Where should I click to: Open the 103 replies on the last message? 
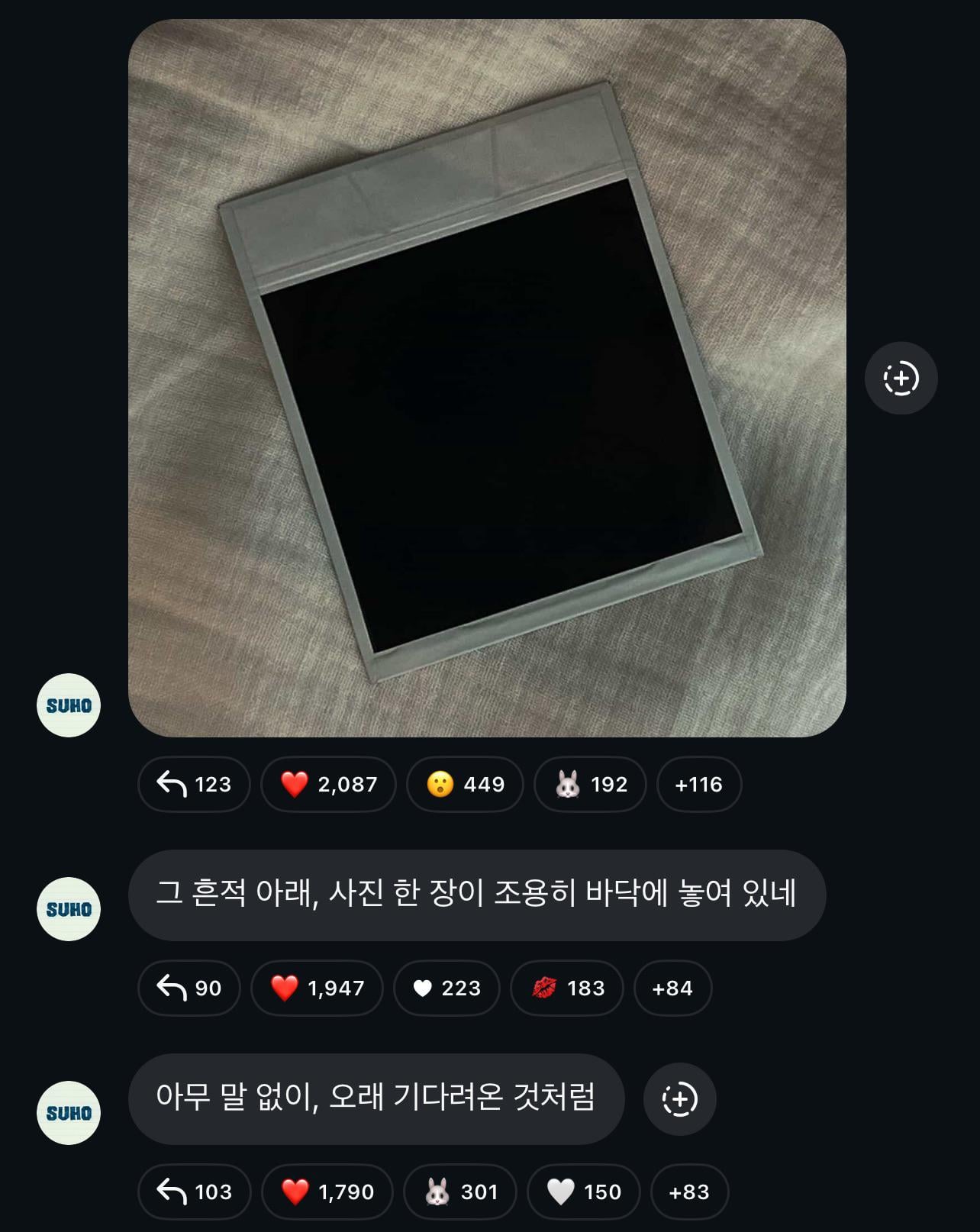[194, 1192]
